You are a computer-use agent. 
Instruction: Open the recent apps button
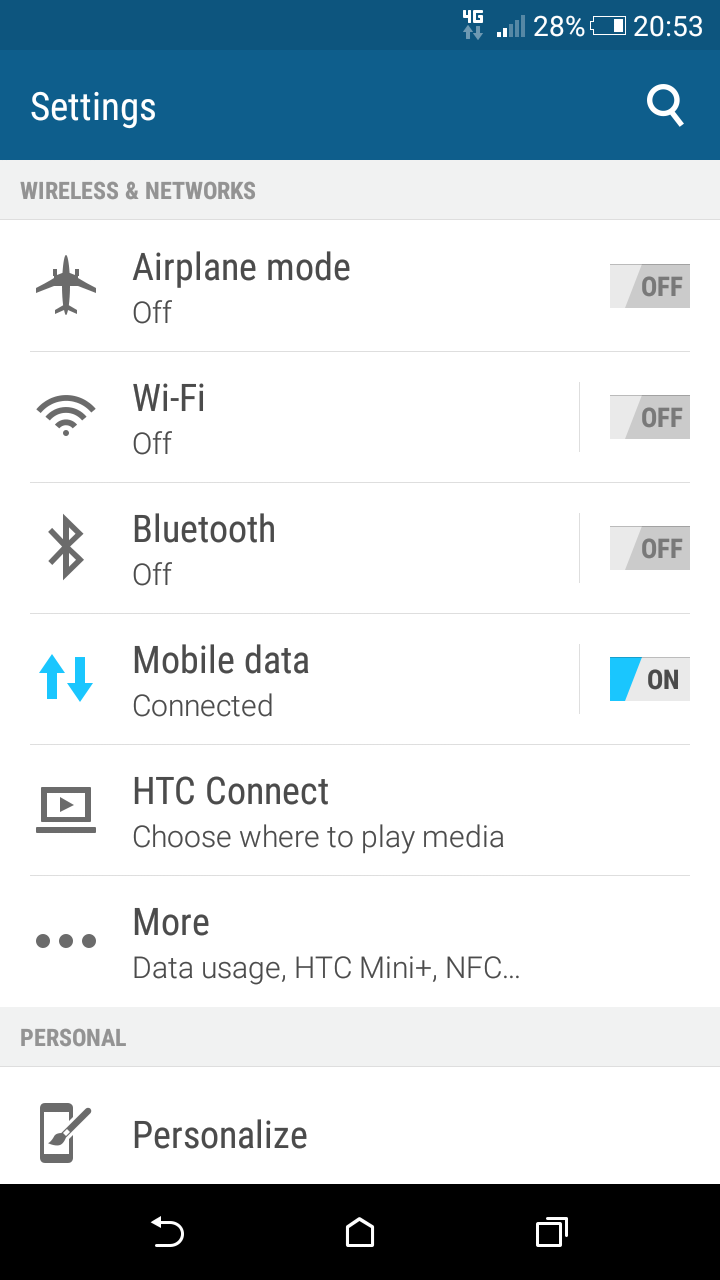click(551, 1232)
